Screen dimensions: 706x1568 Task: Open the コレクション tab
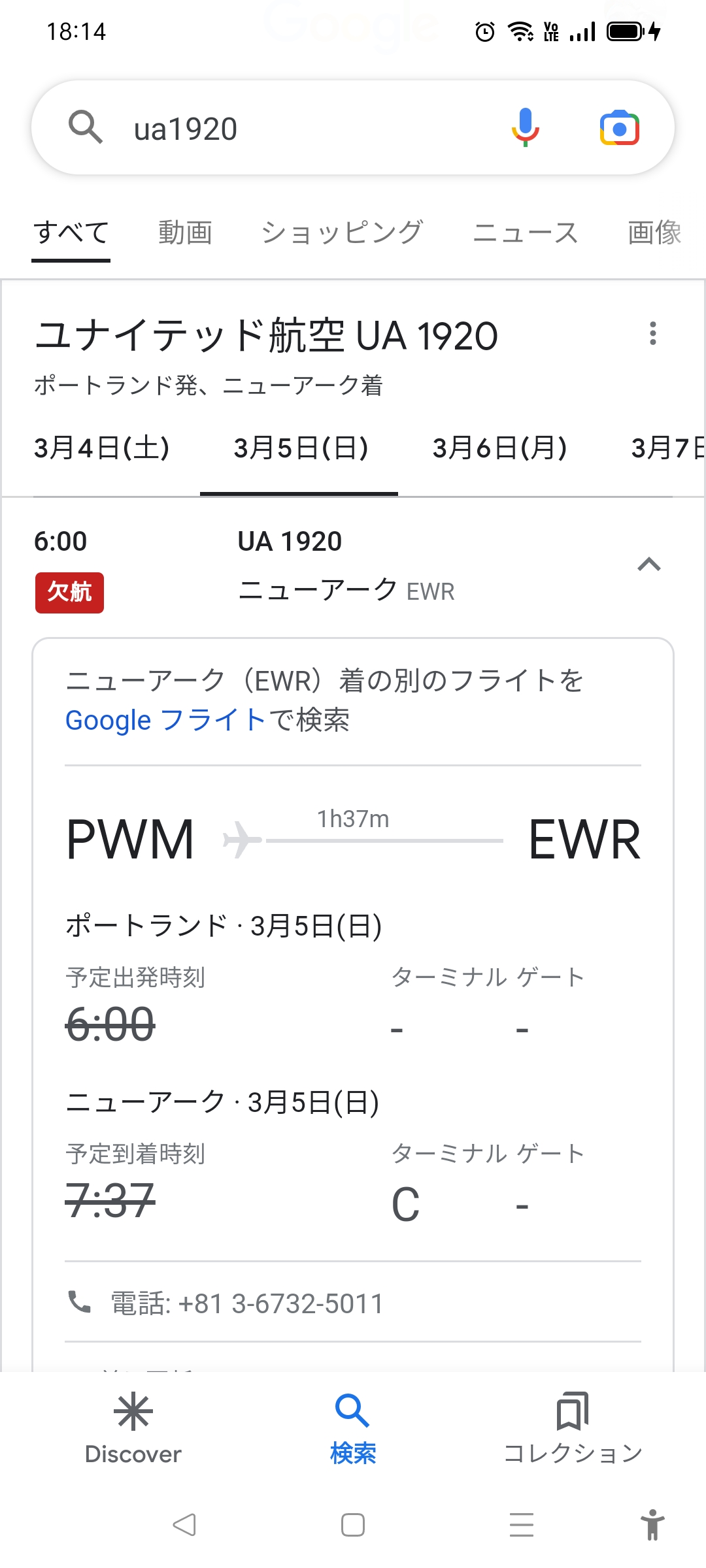573,1428
